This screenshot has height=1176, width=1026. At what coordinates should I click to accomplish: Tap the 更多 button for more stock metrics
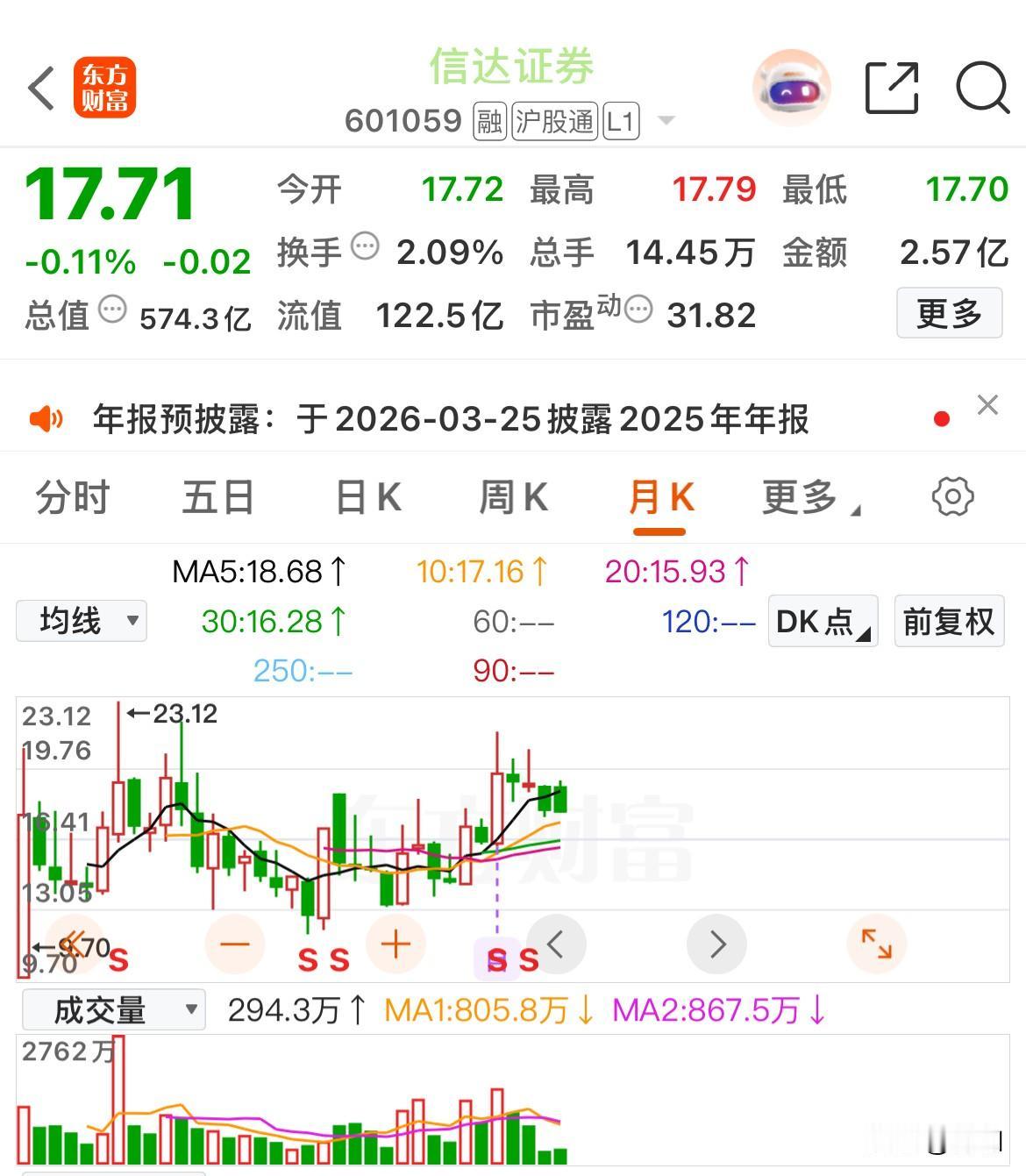pyautogui.click(x=949, y=313)
